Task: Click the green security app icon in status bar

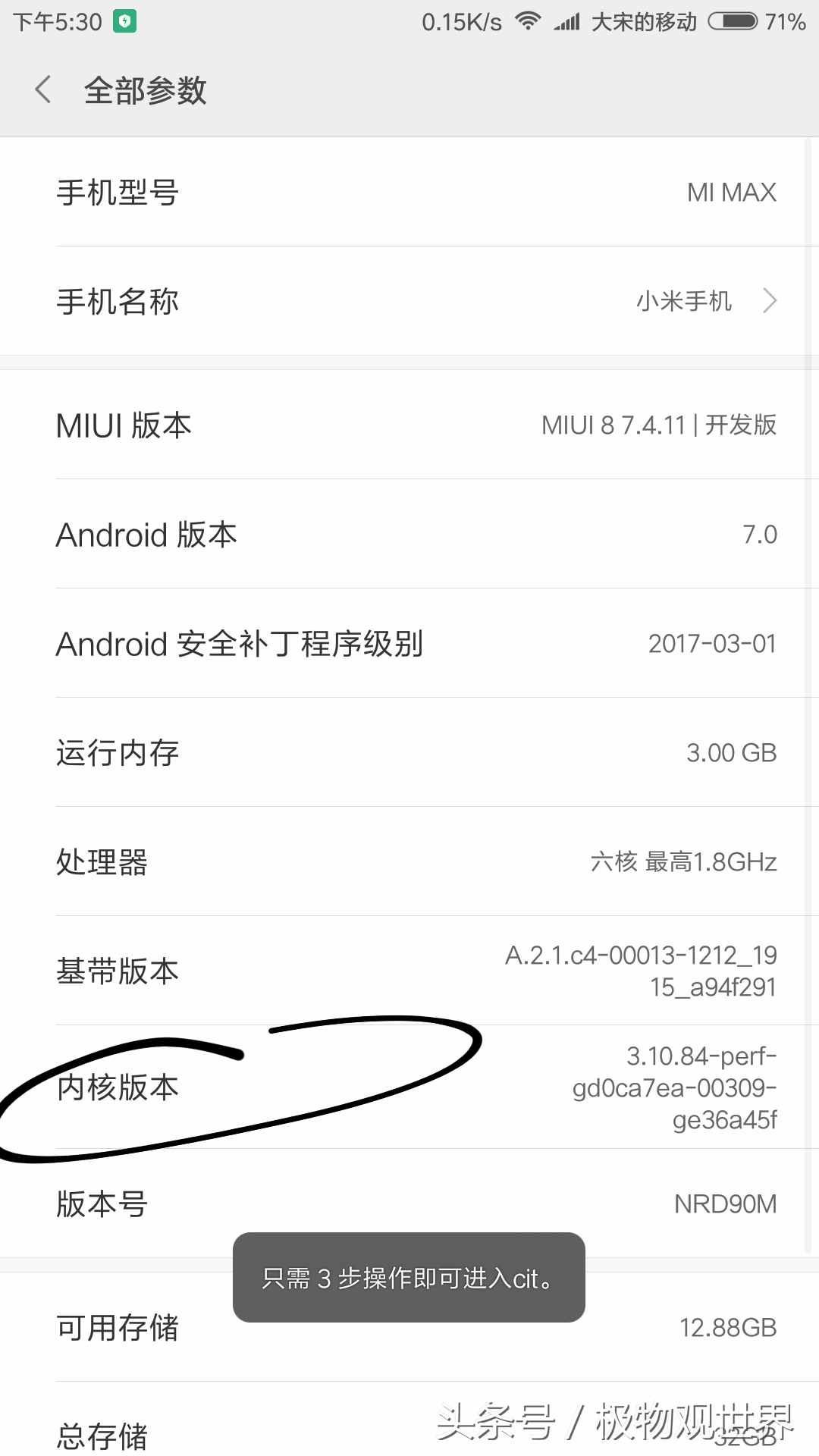Action: [124, 20]
